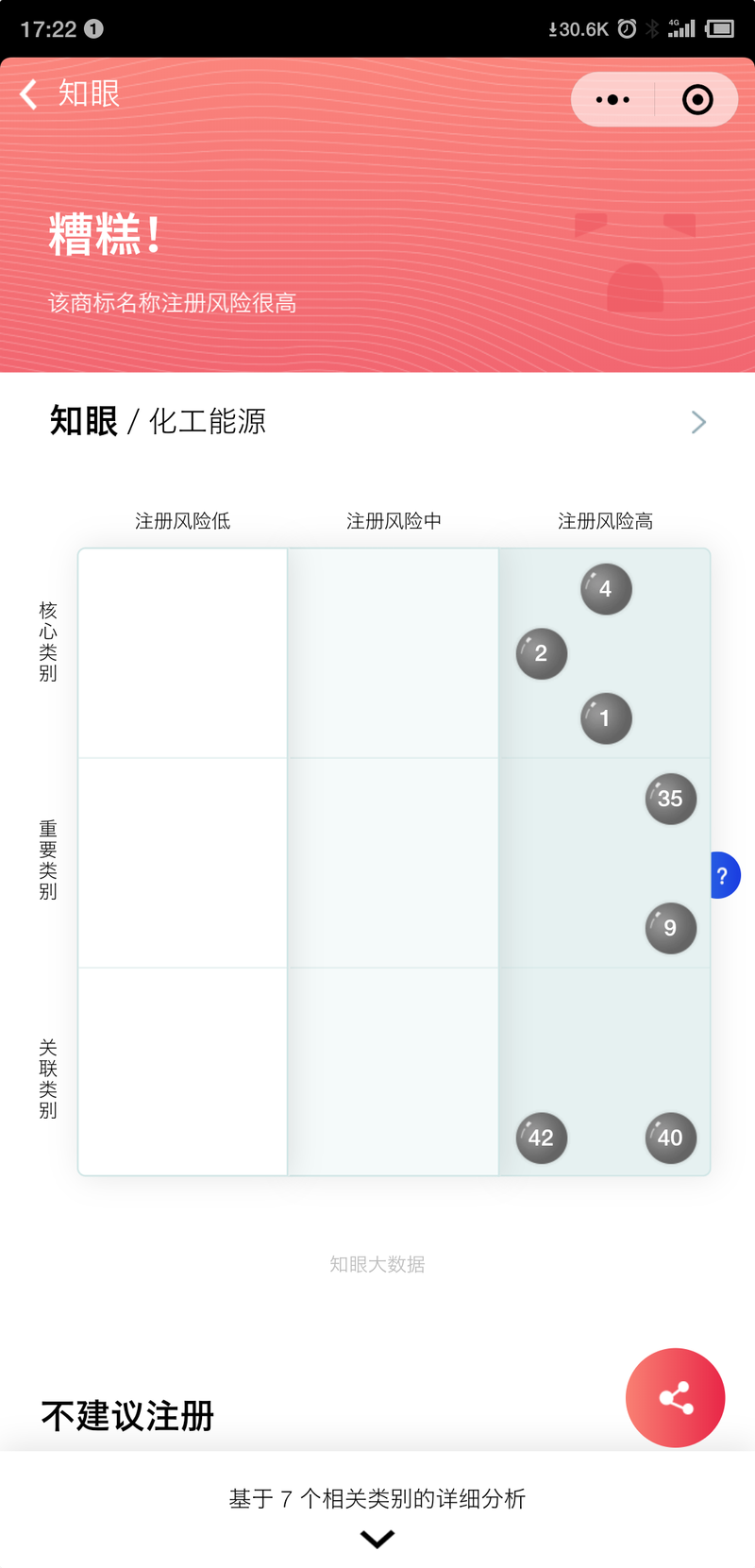Open the mini program more-options menu
The width and height of the screenshot is (755, 1568).
tap(612, 99)
